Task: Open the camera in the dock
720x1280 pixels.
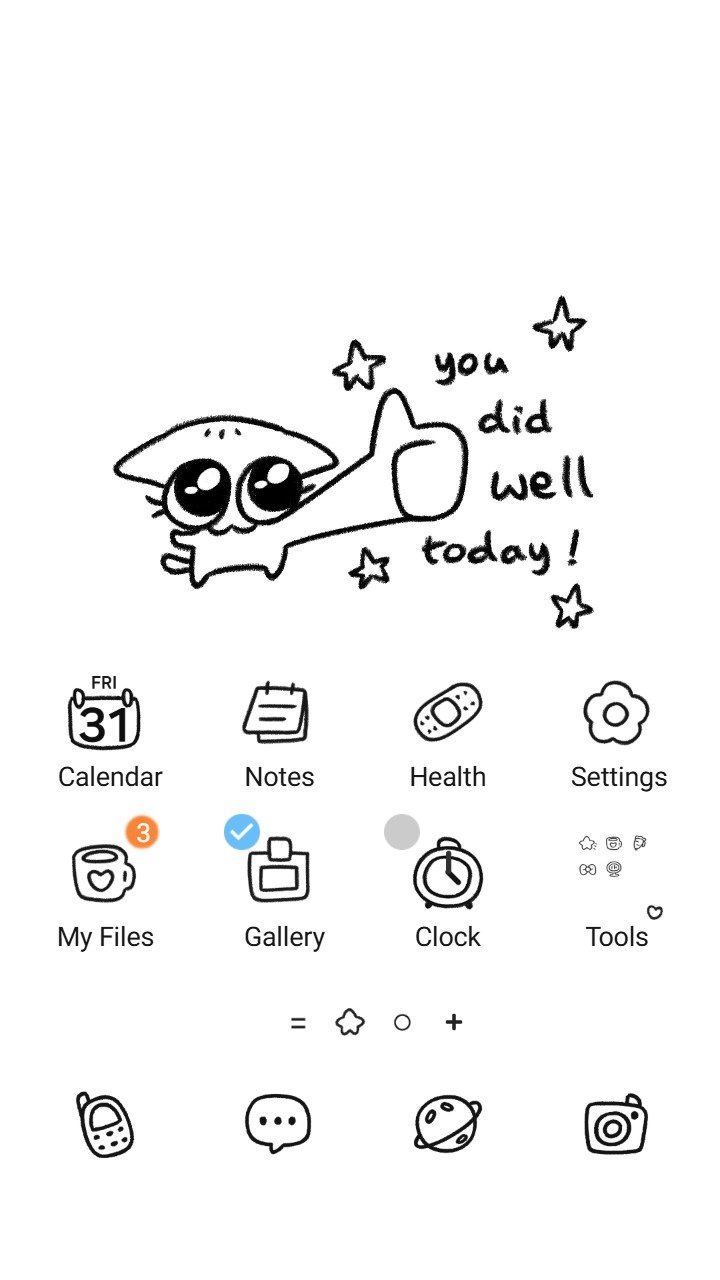Action: click(x=617, y=1125)
